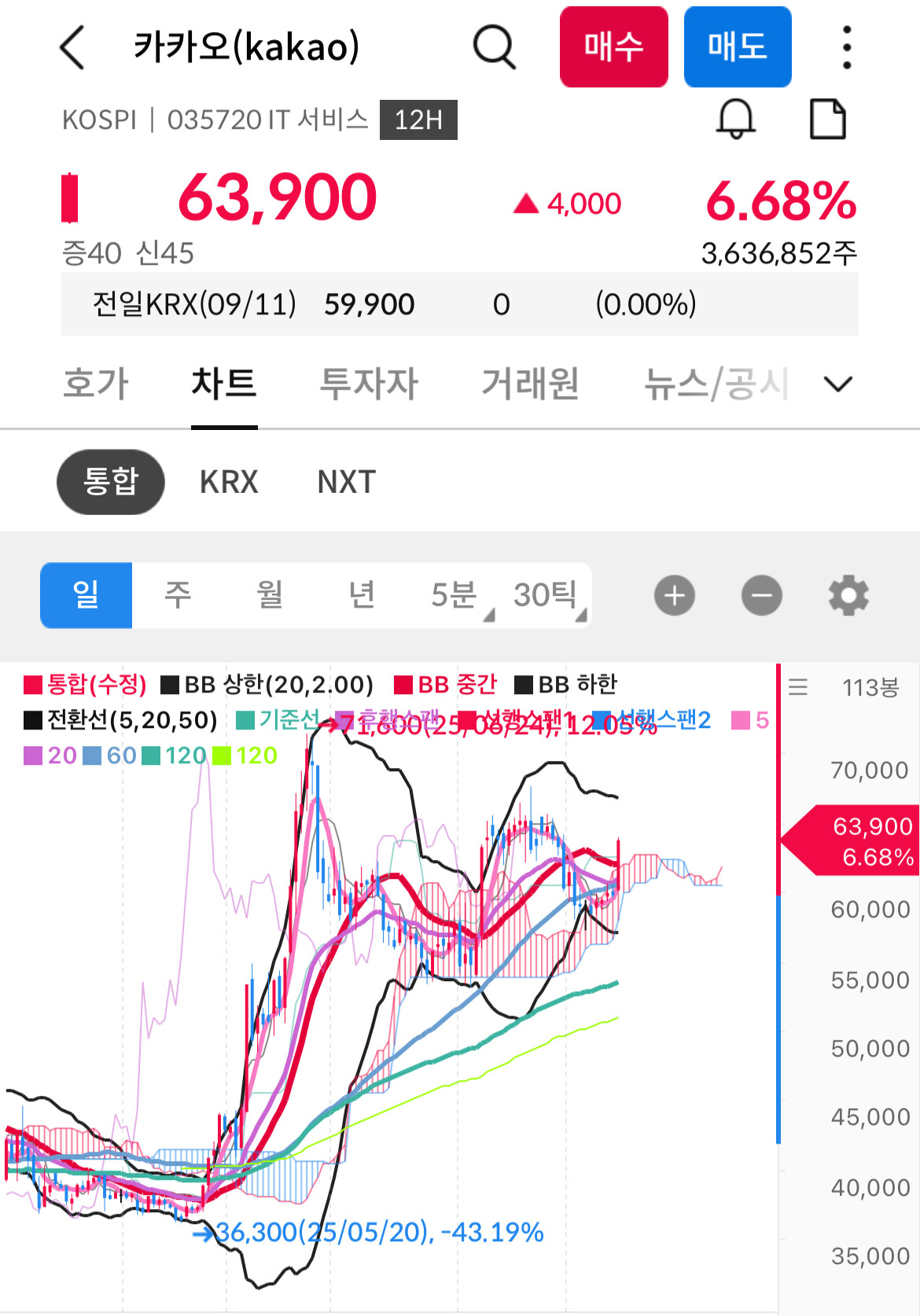Open the 5분 minute interval dropdown
Viewport: 920px width, 1316px height.
(x=454, y=595)
